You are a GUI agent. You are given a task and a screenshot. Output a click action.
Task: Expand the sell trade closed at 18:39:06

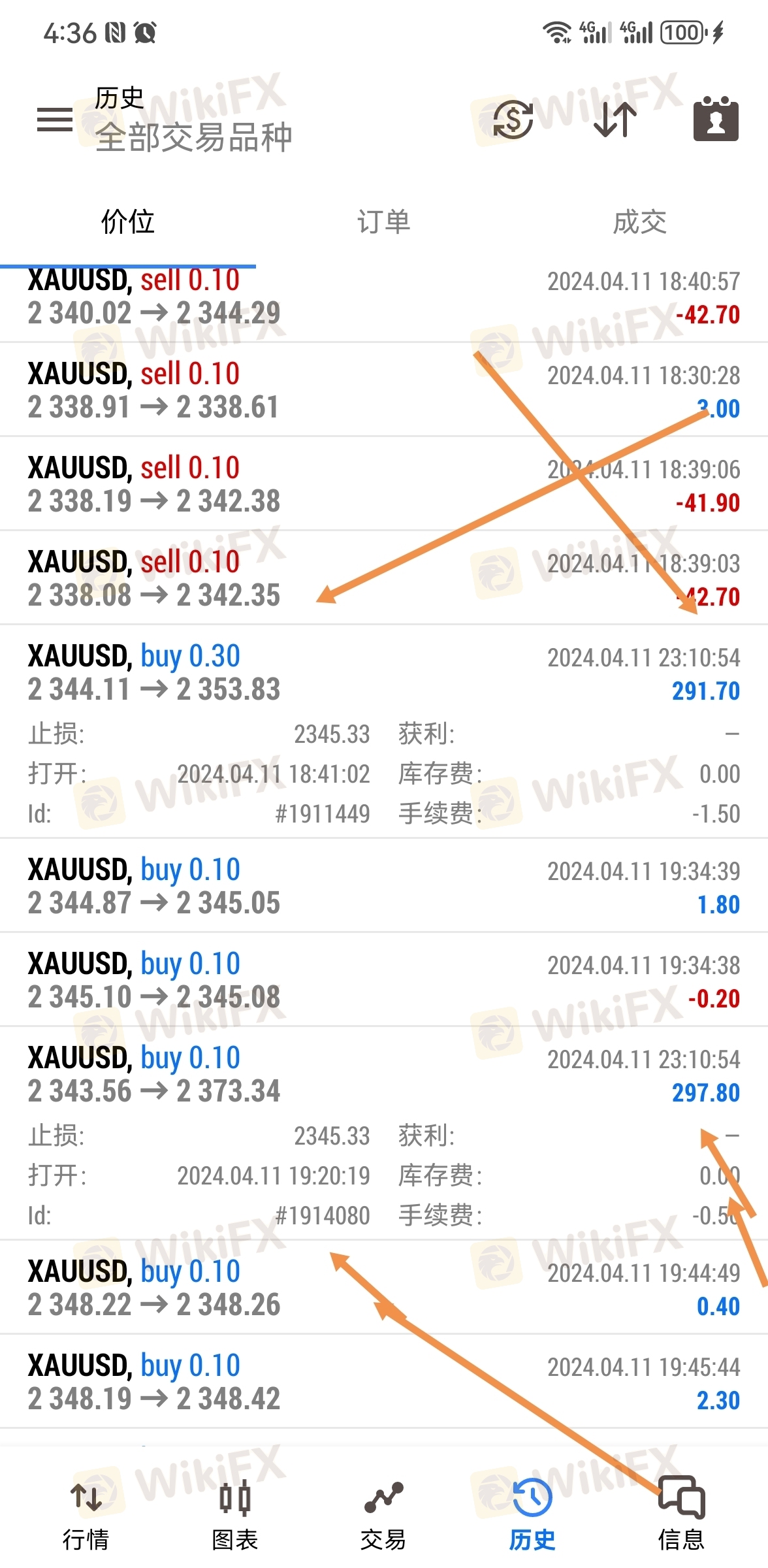[383, 484]
